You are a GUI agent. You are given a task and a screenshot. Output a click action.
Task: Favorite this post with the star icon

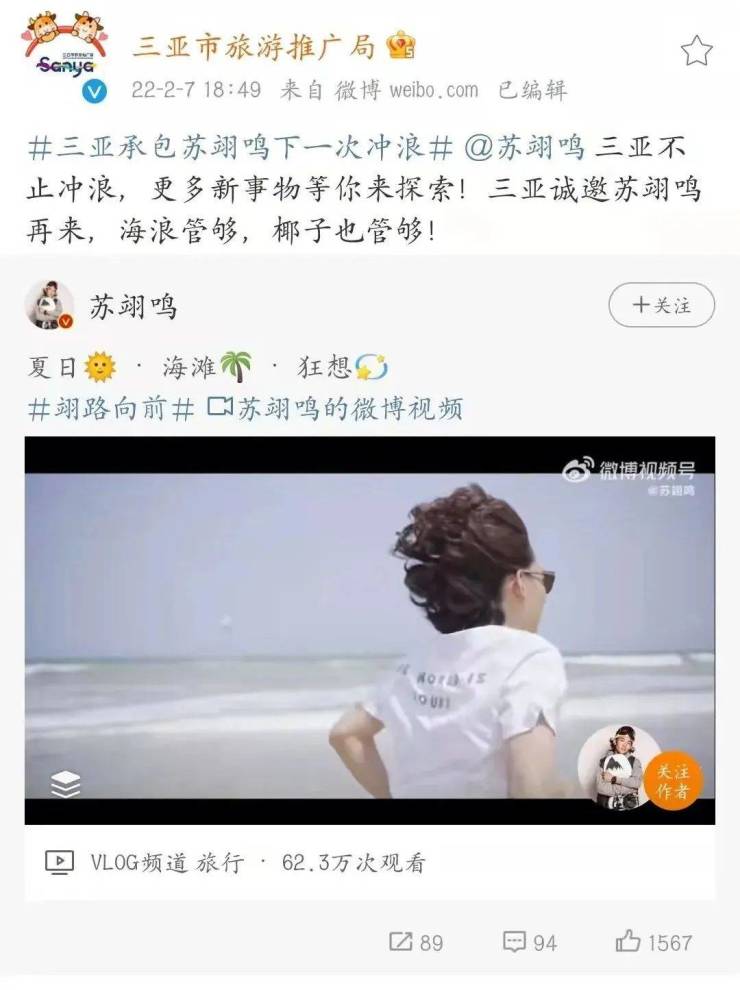696,51
